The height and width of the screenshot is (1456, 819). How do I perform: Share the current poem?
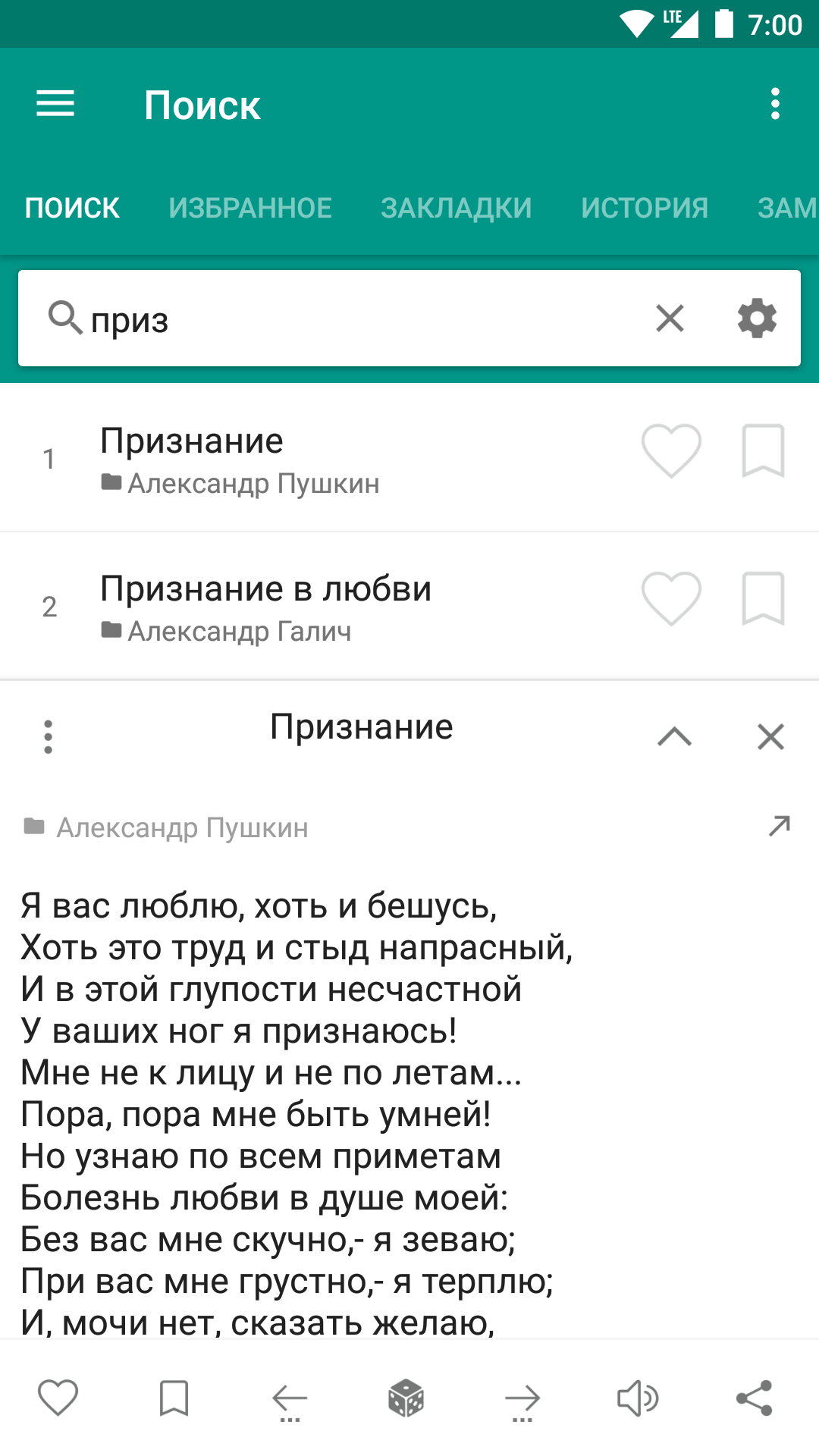754,1398
